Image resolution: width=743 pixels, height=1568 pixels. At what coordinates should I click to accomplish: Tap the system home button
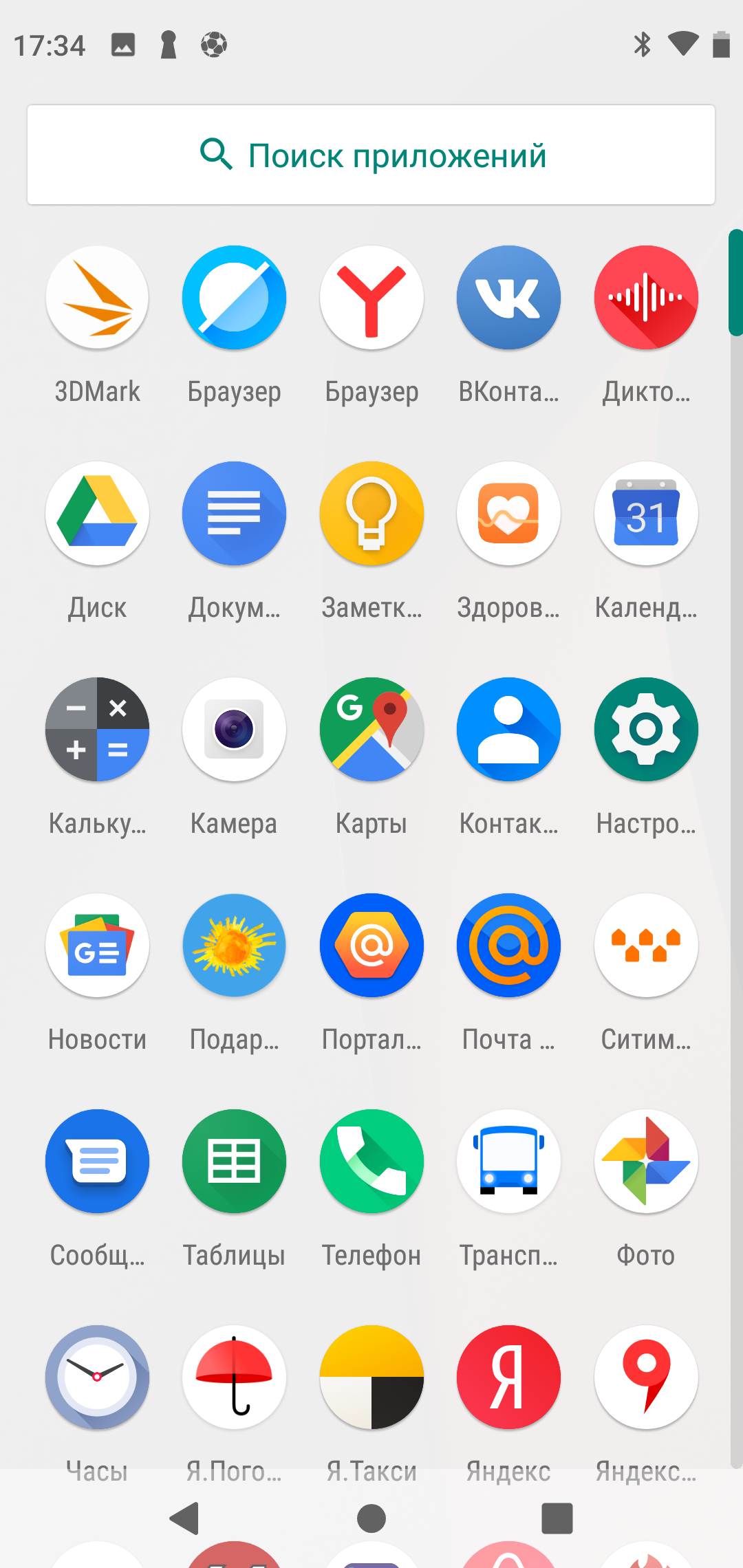click(371, 1518)
